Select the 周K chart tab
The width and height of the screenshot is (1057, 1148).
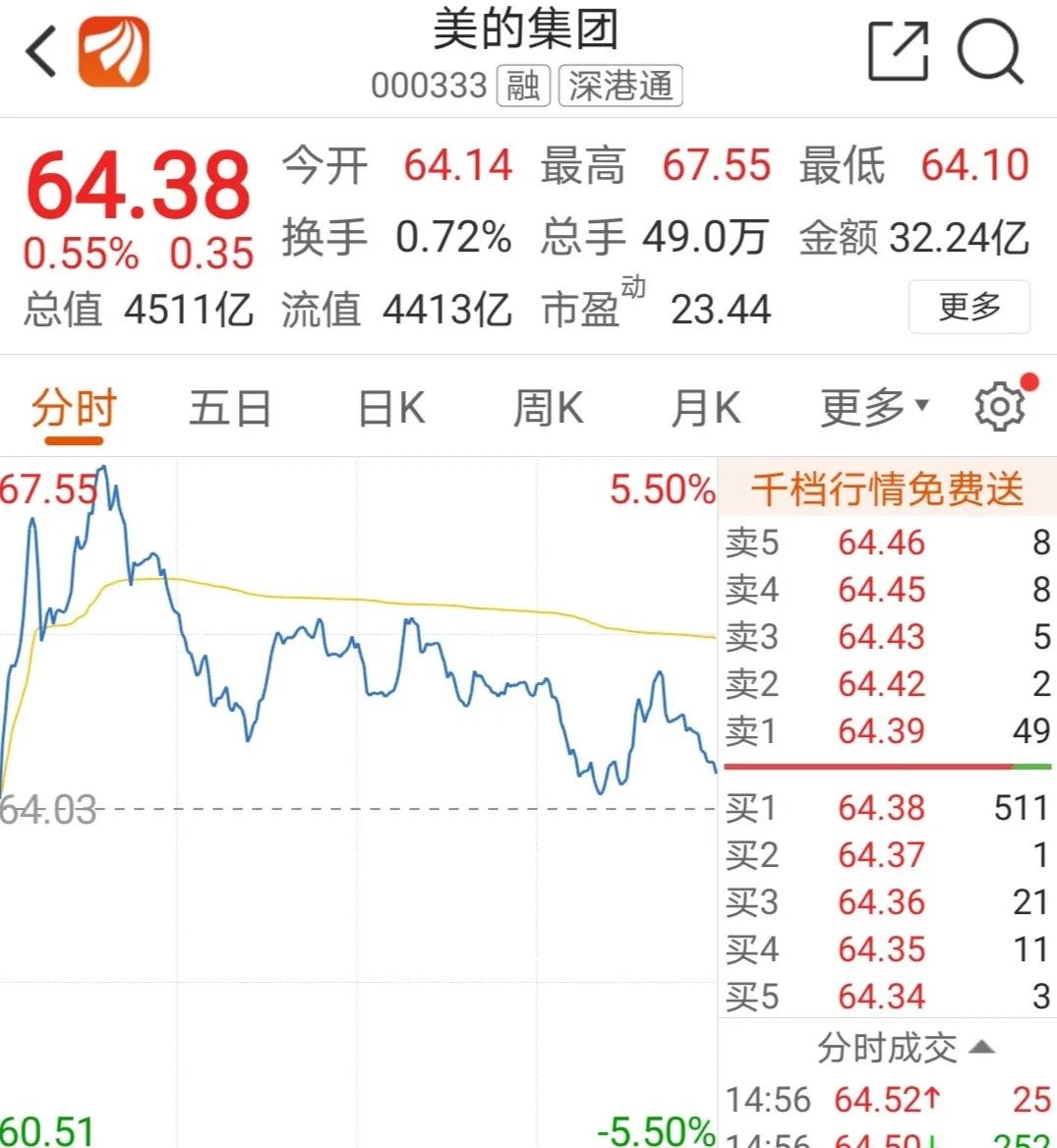548,408
